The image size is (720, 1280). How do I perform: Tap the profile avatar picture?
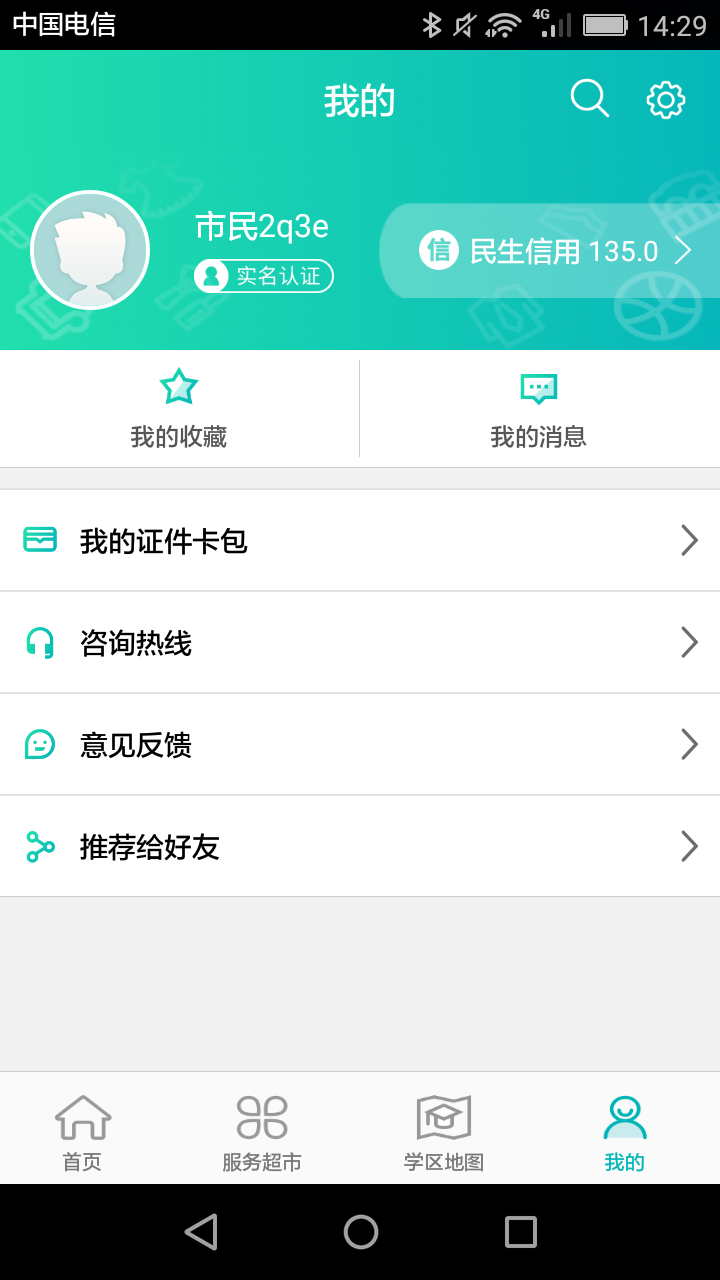90,250
